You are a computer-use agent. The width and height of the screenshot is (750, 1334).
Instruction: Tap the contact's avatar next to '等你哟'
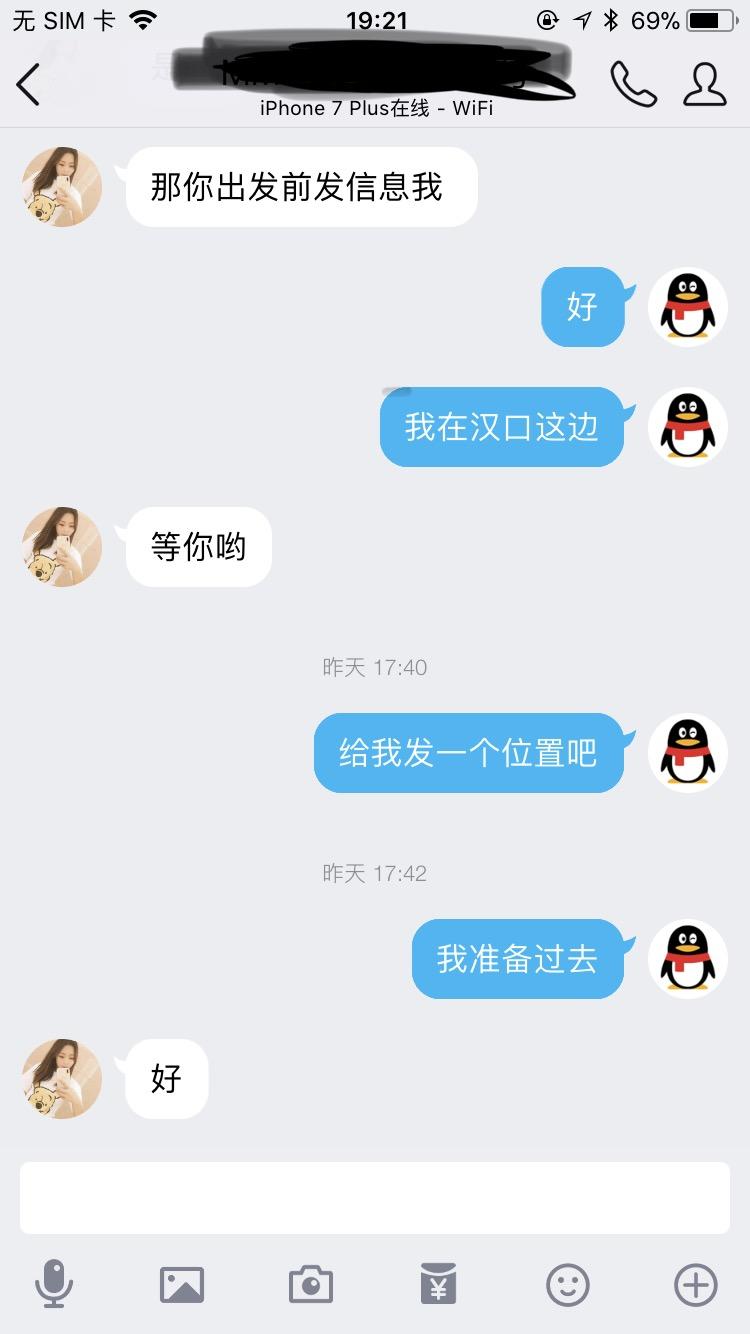61,547
